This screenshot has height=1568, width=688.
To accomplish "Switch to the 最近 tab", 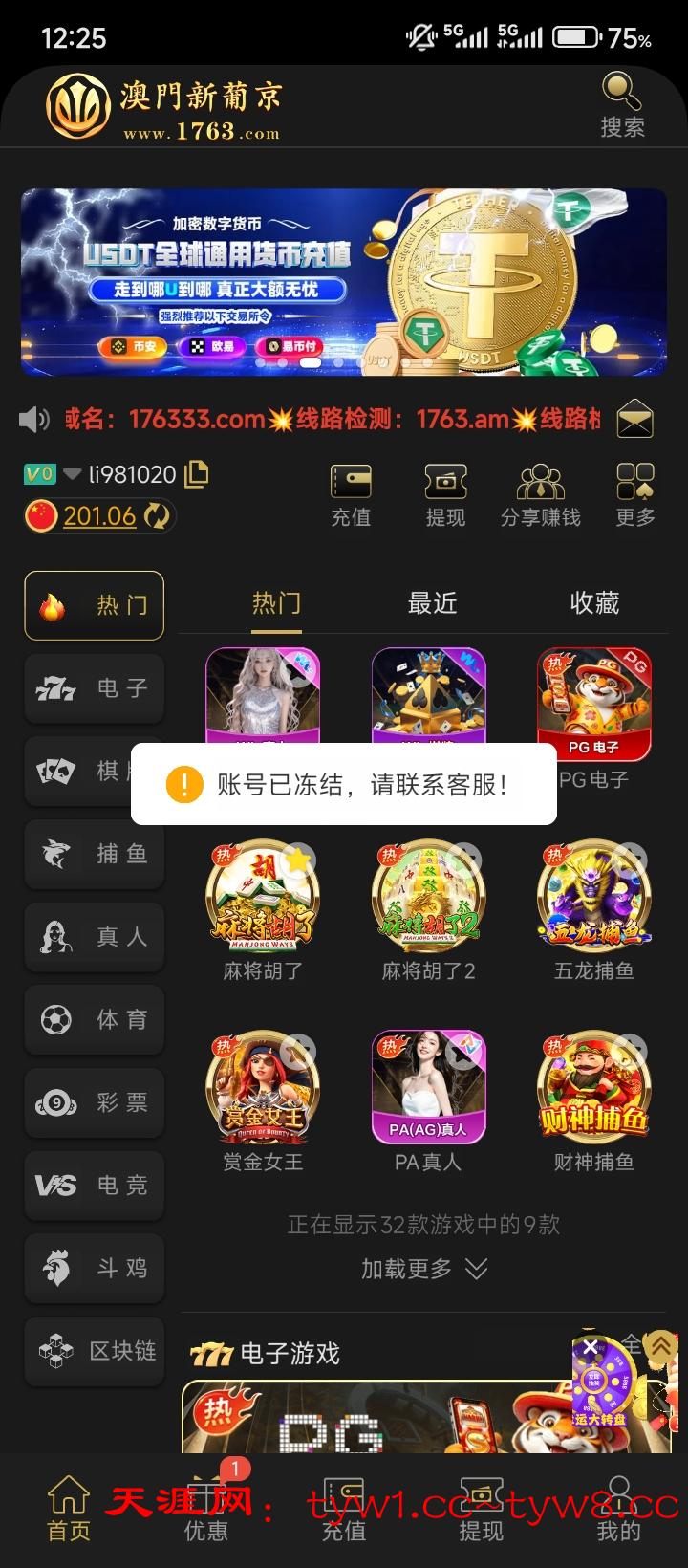I will [432, 603].
